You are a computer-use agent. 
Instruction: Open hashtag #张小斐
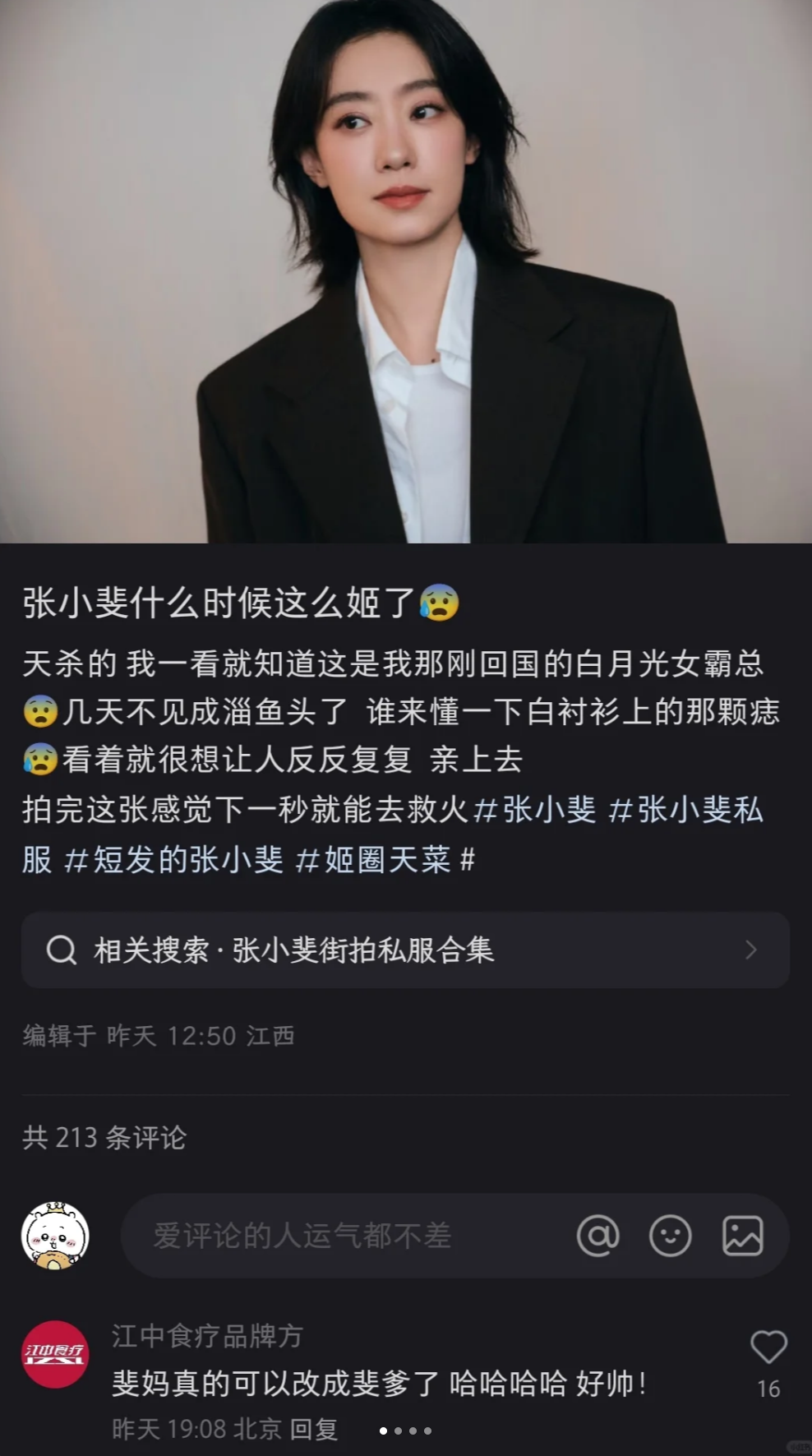[x=536, y=811]
